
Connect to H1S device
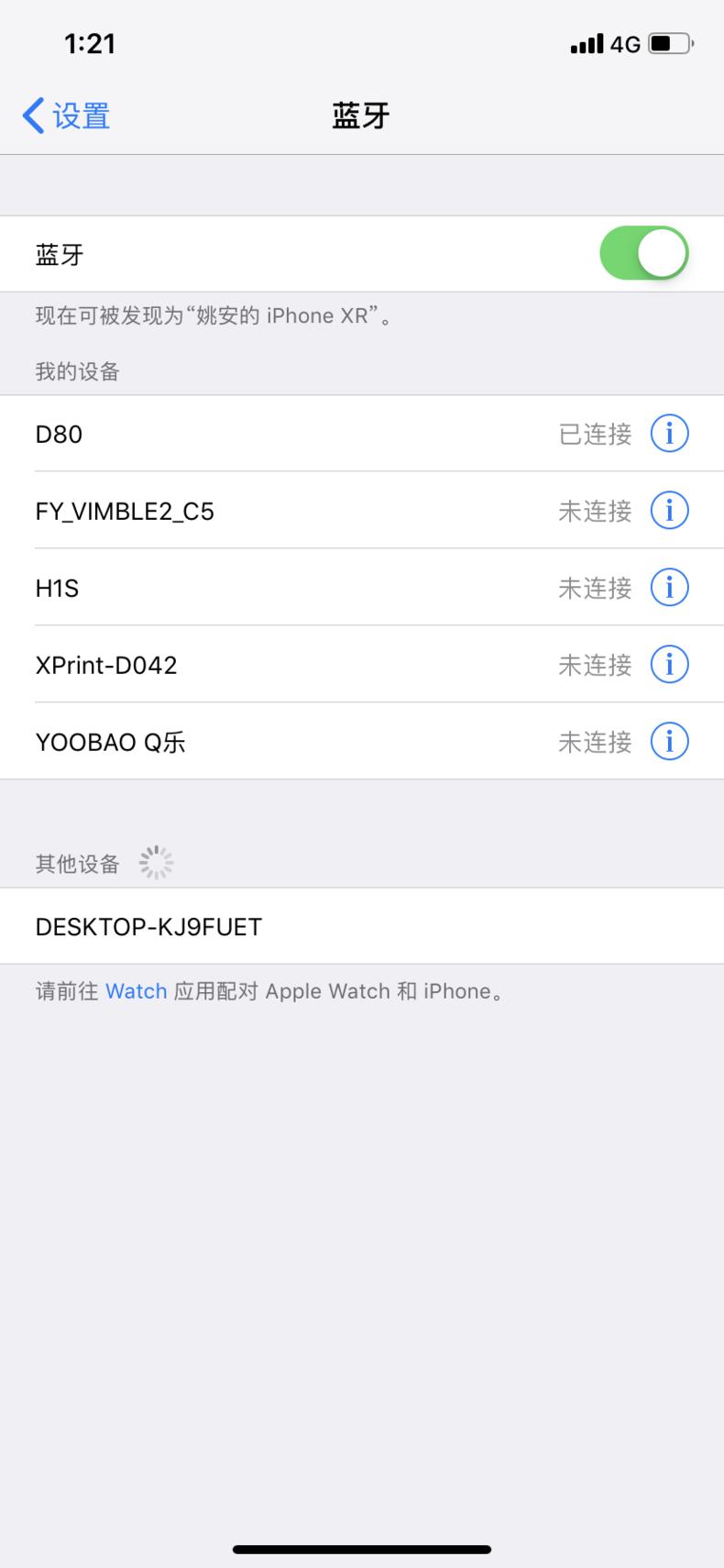(x=275, y=587)
